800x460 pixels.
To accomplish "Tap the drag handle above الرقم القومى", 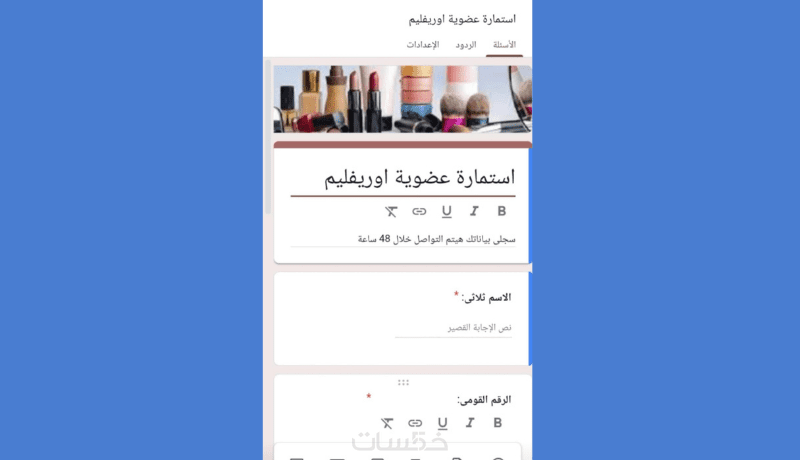I will click(x=403, y=382).
